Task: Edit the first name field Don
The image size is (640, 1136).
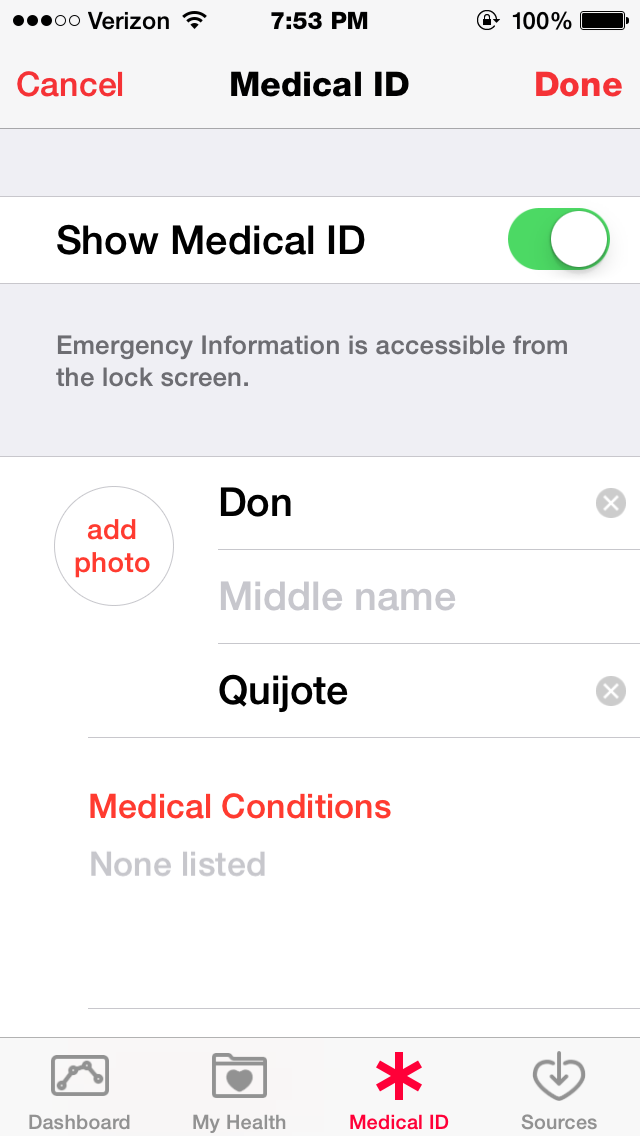Action: pos(400,502)
